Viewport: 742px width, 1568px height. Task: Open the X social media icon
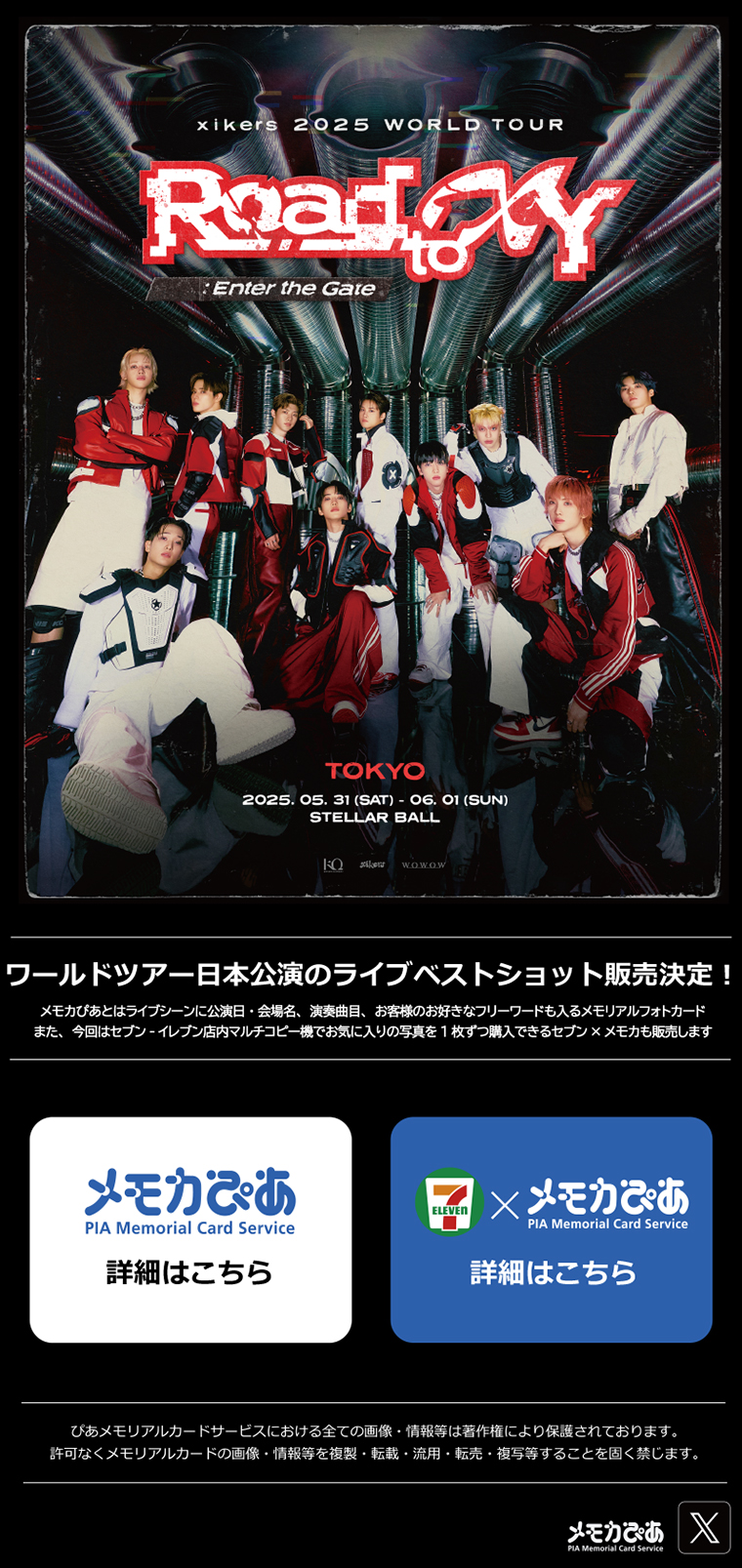[x=704, y=1527]
